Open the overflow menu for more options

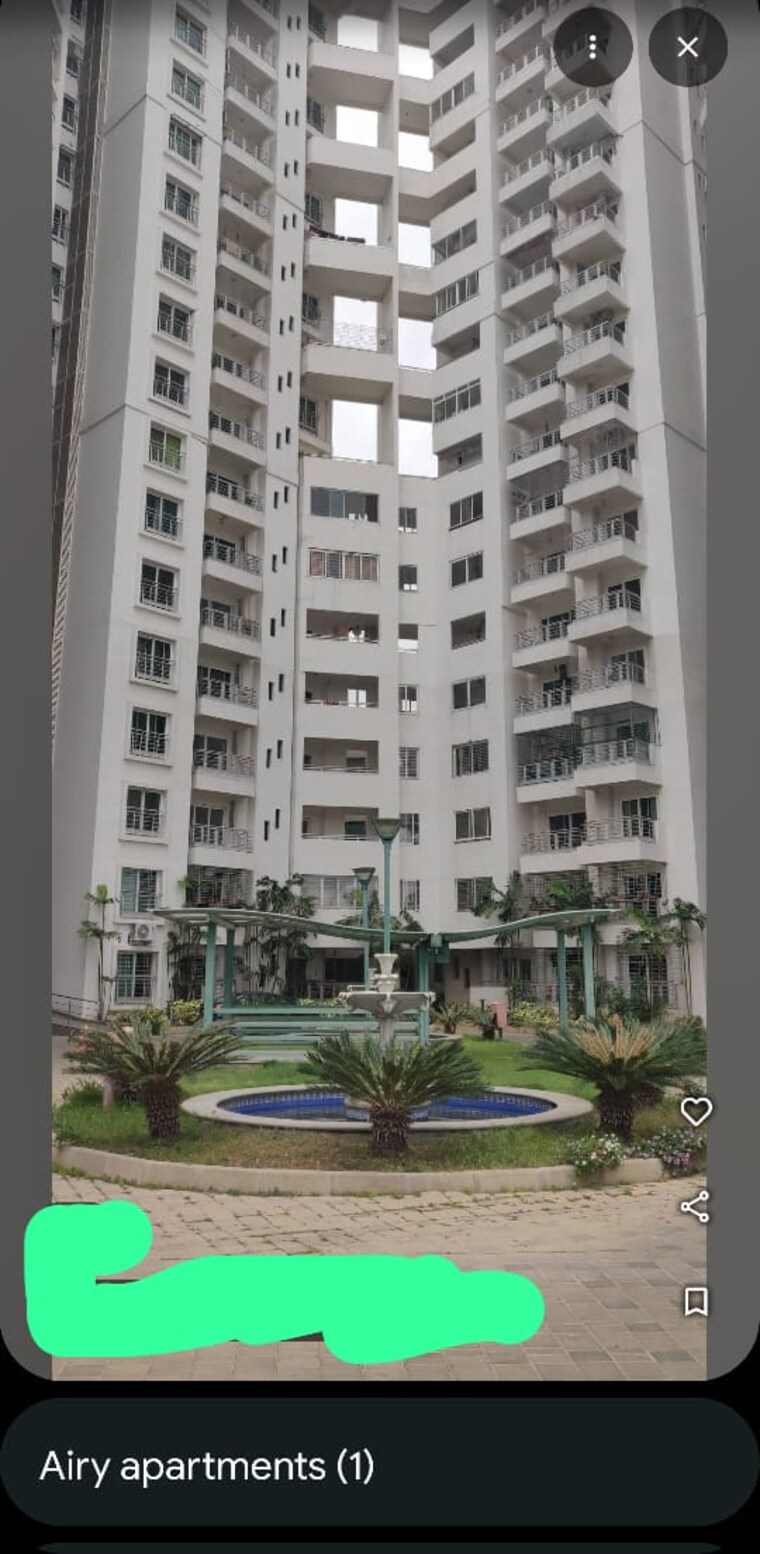point(594,48)
